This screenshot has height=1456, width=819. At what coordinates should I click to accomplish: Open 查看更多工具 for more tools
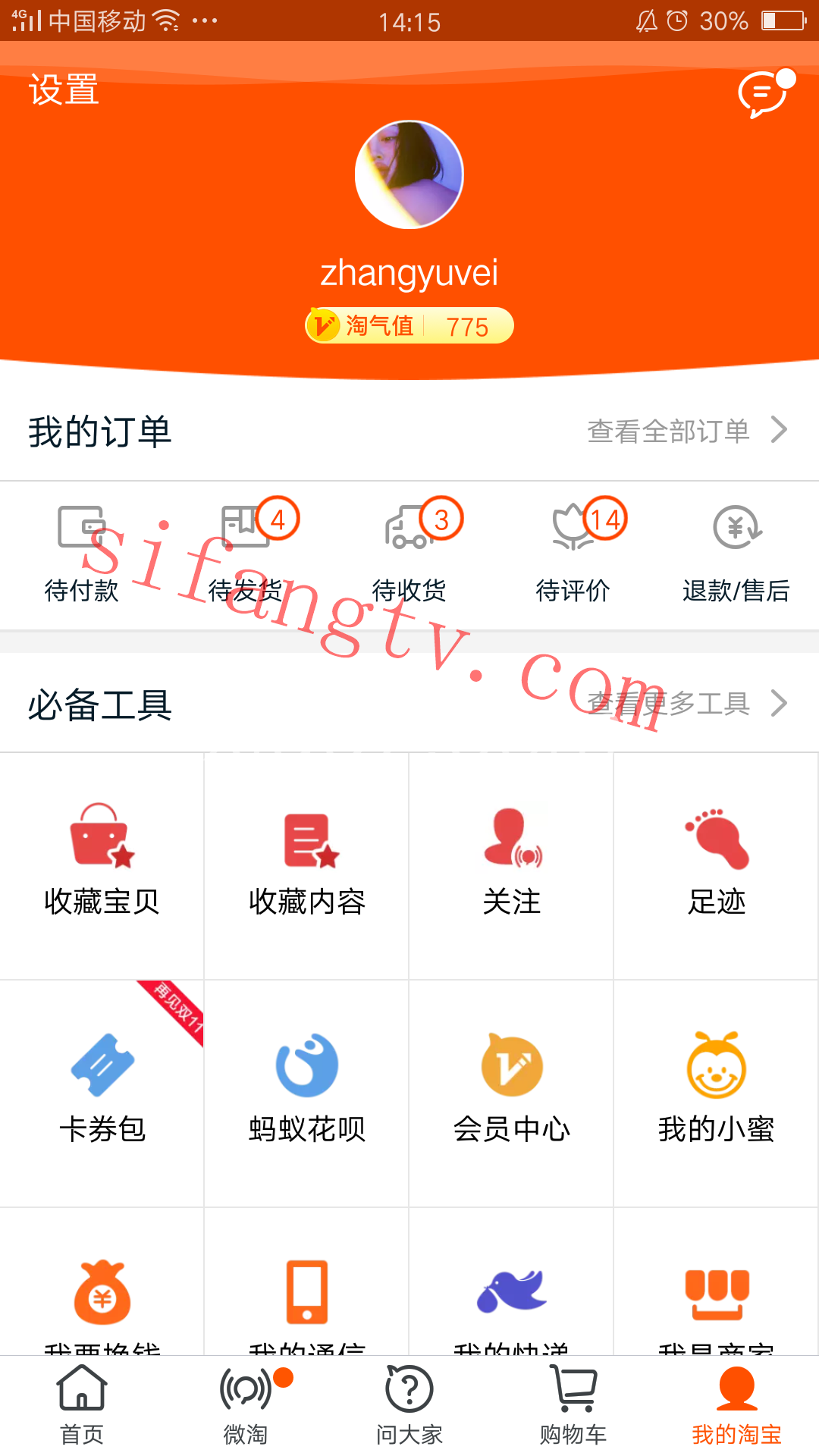(x=686, y=704)
